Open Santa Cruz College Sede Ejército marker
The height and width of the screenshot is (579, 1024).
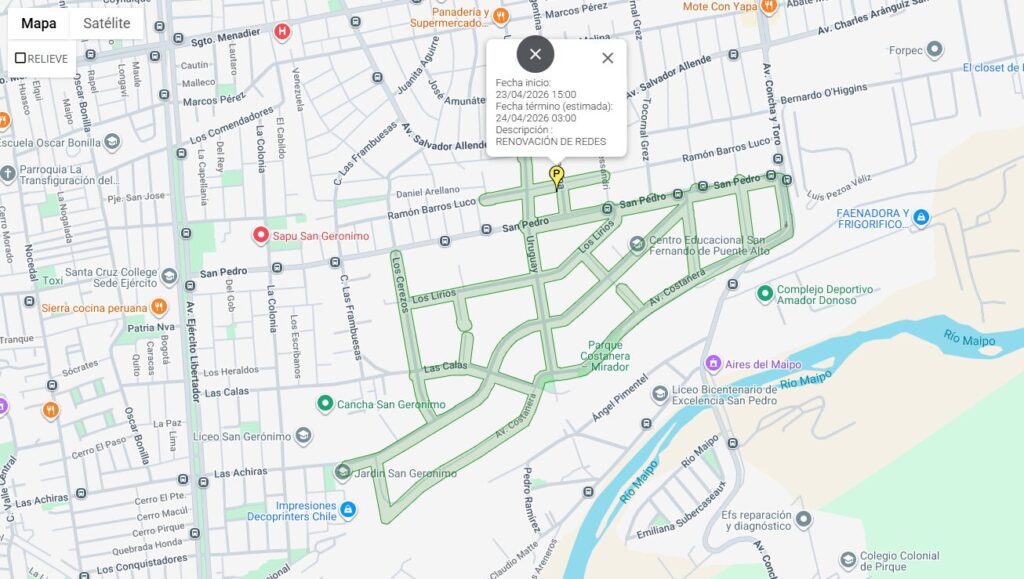coord(169,276)
